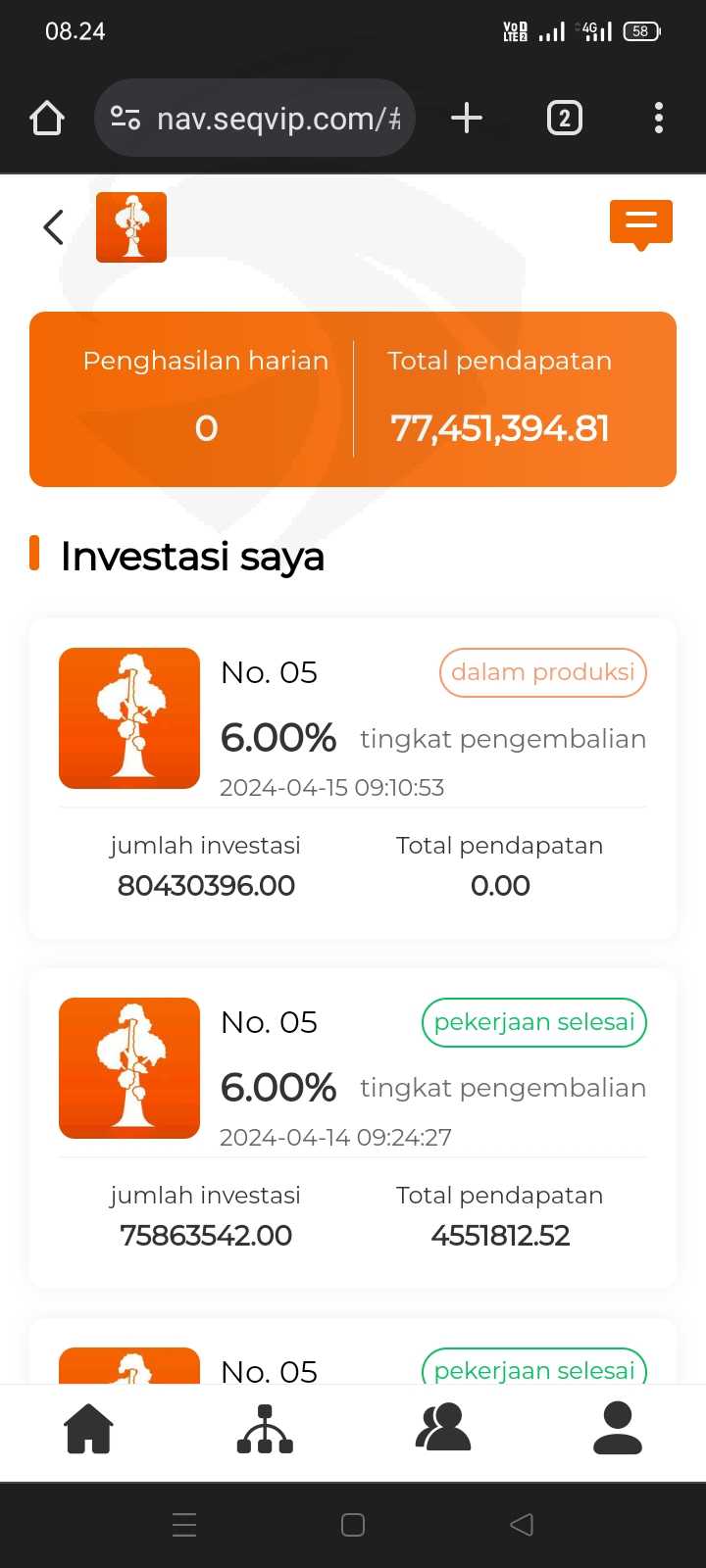Tap the nav.seqvip.com address bar
Viewport: 706px width, 1568px height.
255,119
